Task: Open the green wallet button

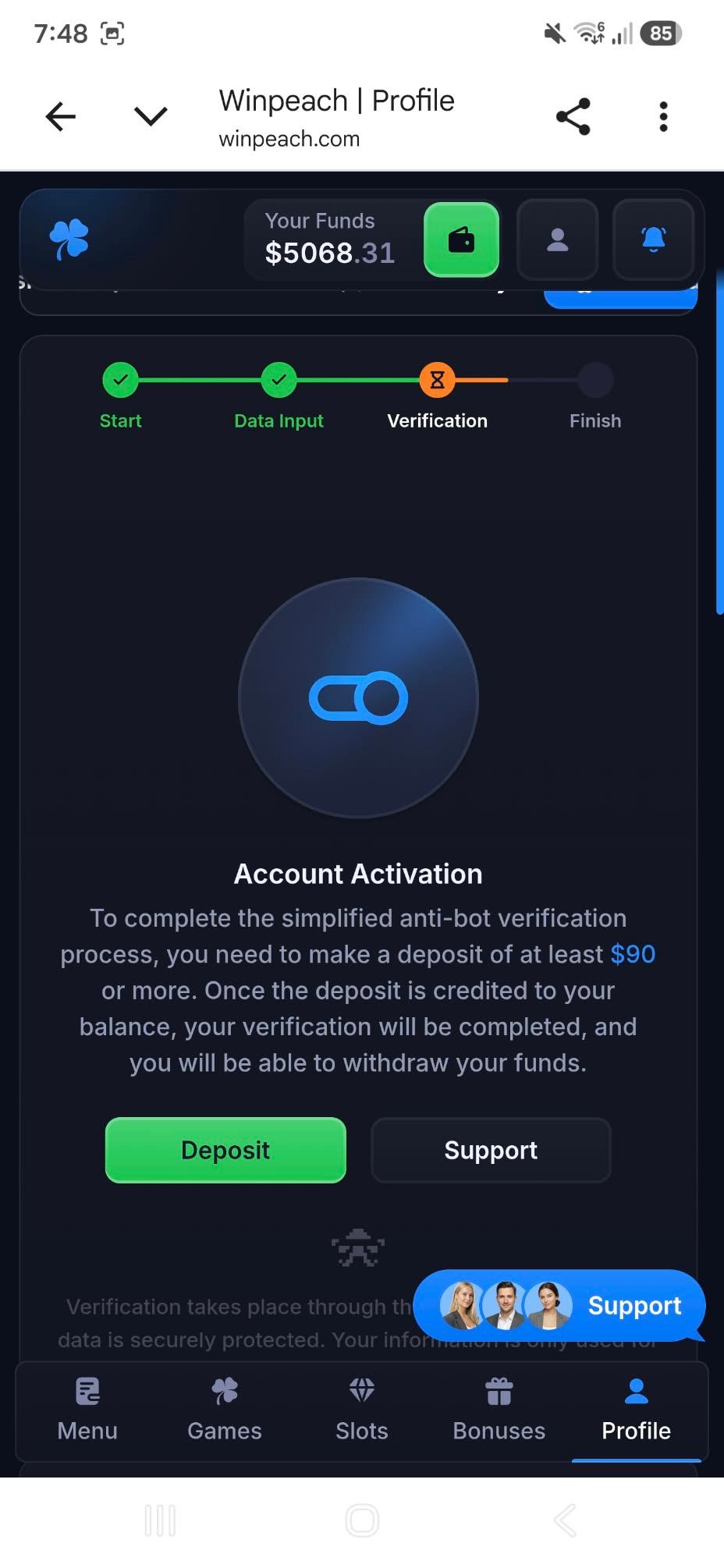Action: (x=461, y=239)
